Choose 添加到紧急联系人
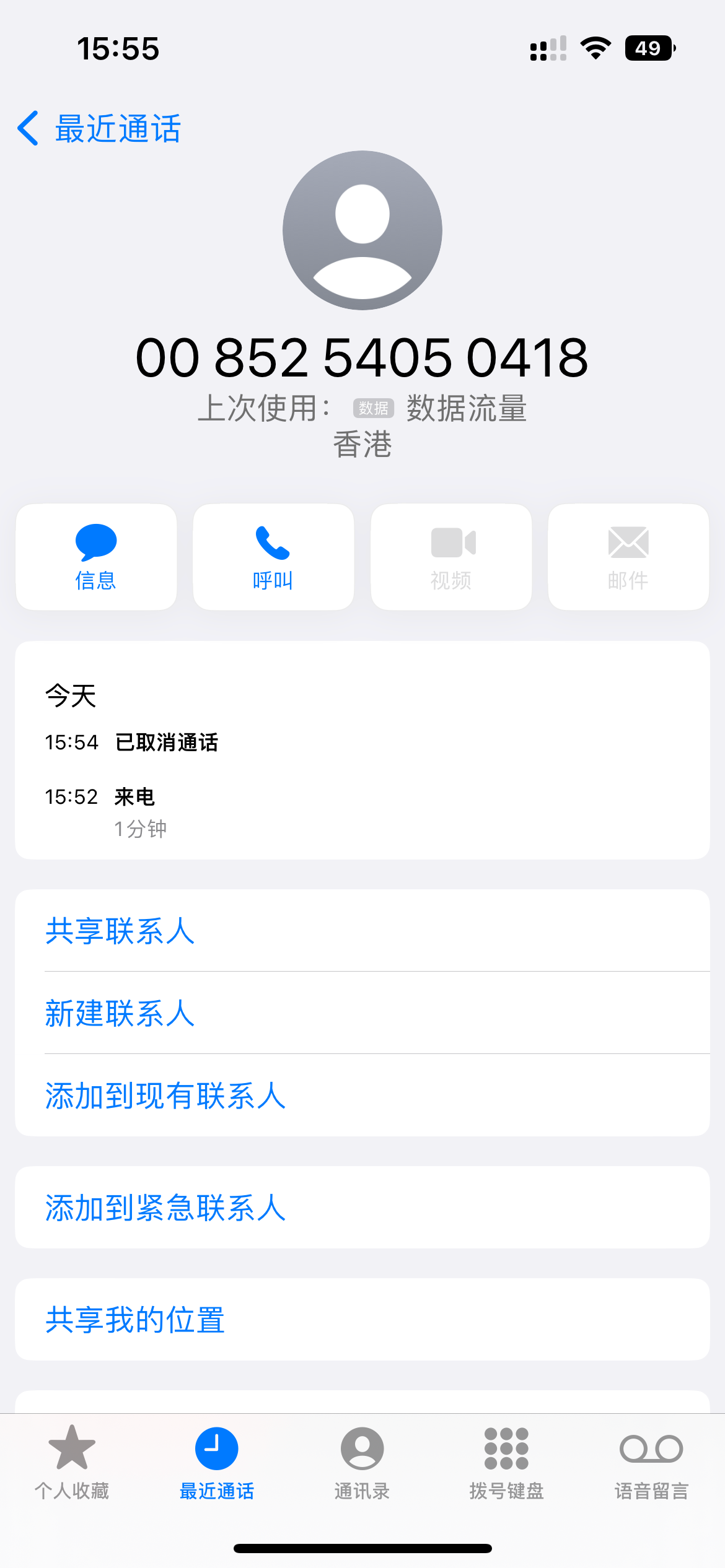This screenshot has height=1568, width=725. [x=362, y=1208]
